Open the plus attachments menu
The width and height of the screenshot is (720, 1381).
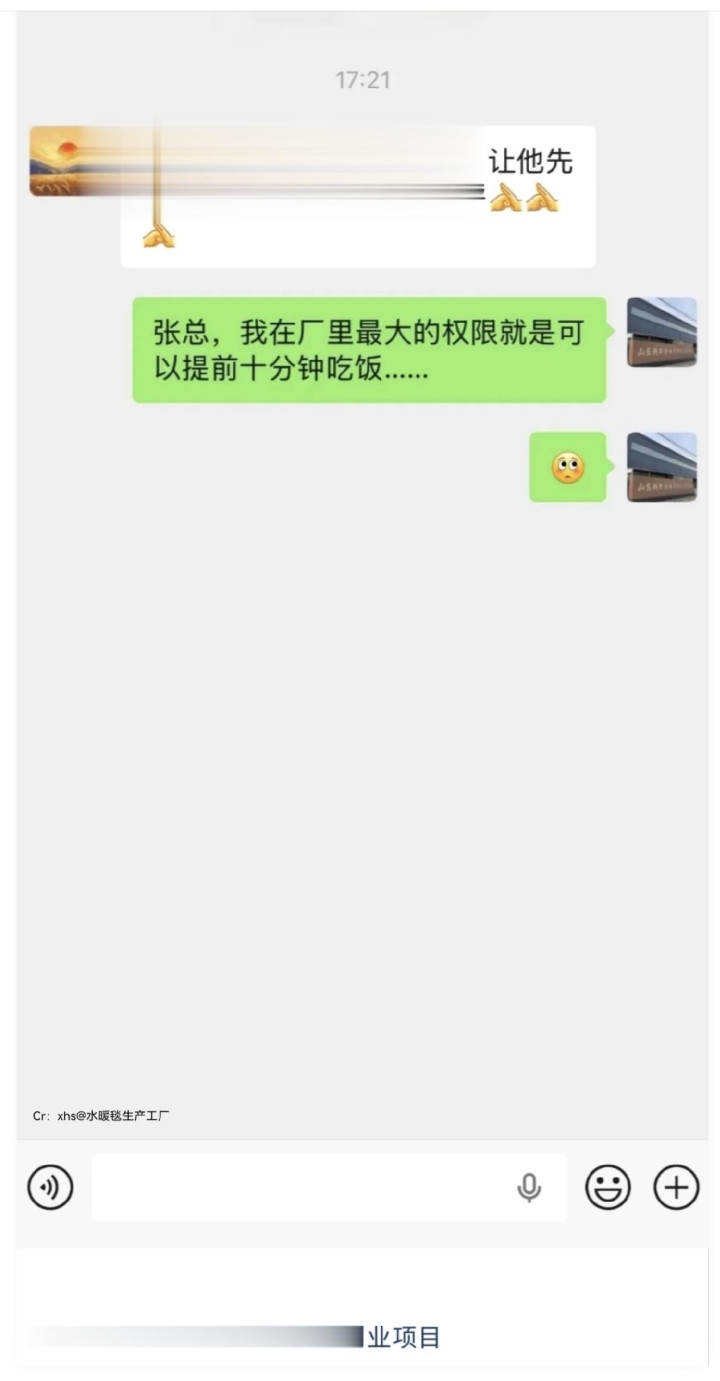pos(676,1187)
